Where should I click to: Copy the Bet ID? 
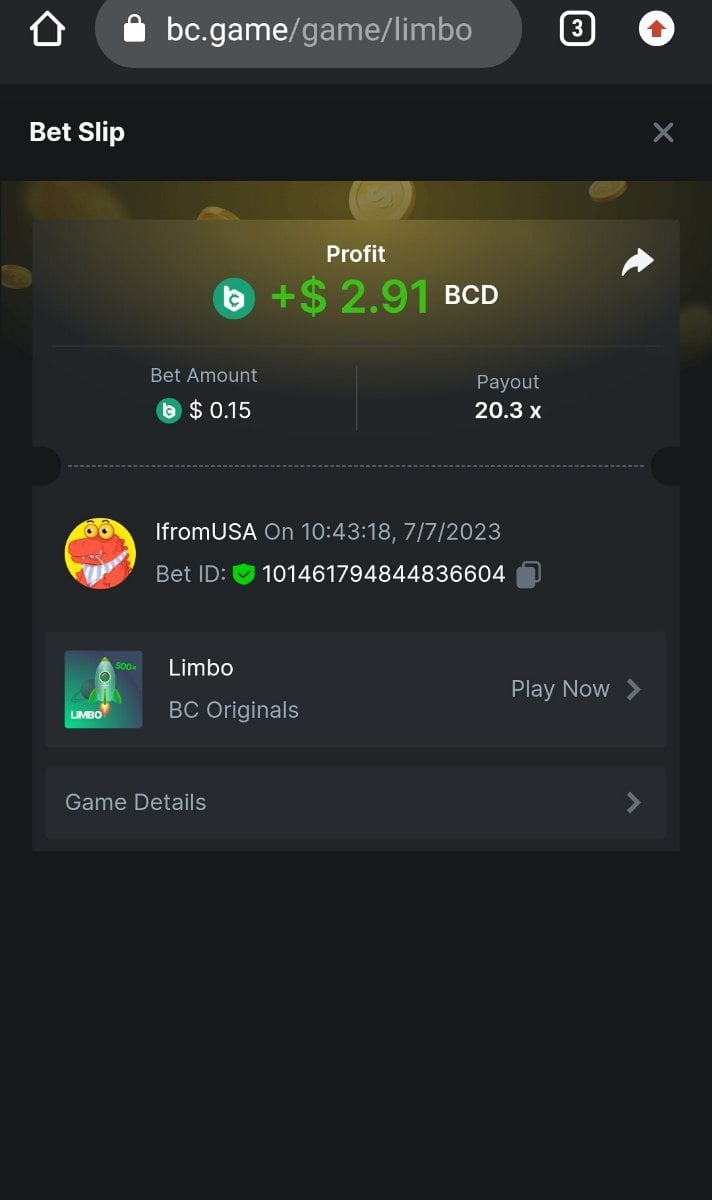[x=529, y=574]
